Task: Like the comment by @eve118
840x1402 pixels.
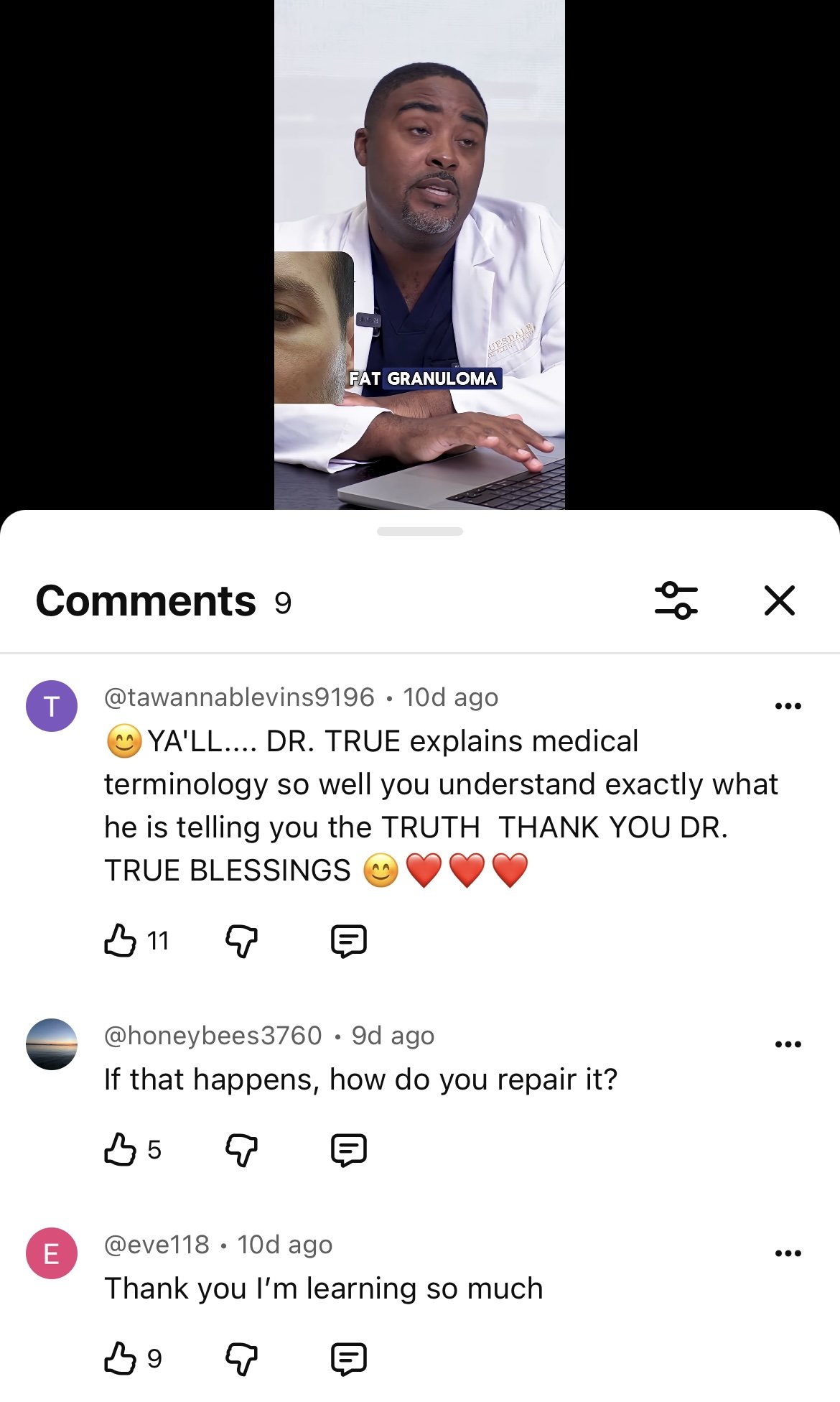Action: [x=120, y=1358]
